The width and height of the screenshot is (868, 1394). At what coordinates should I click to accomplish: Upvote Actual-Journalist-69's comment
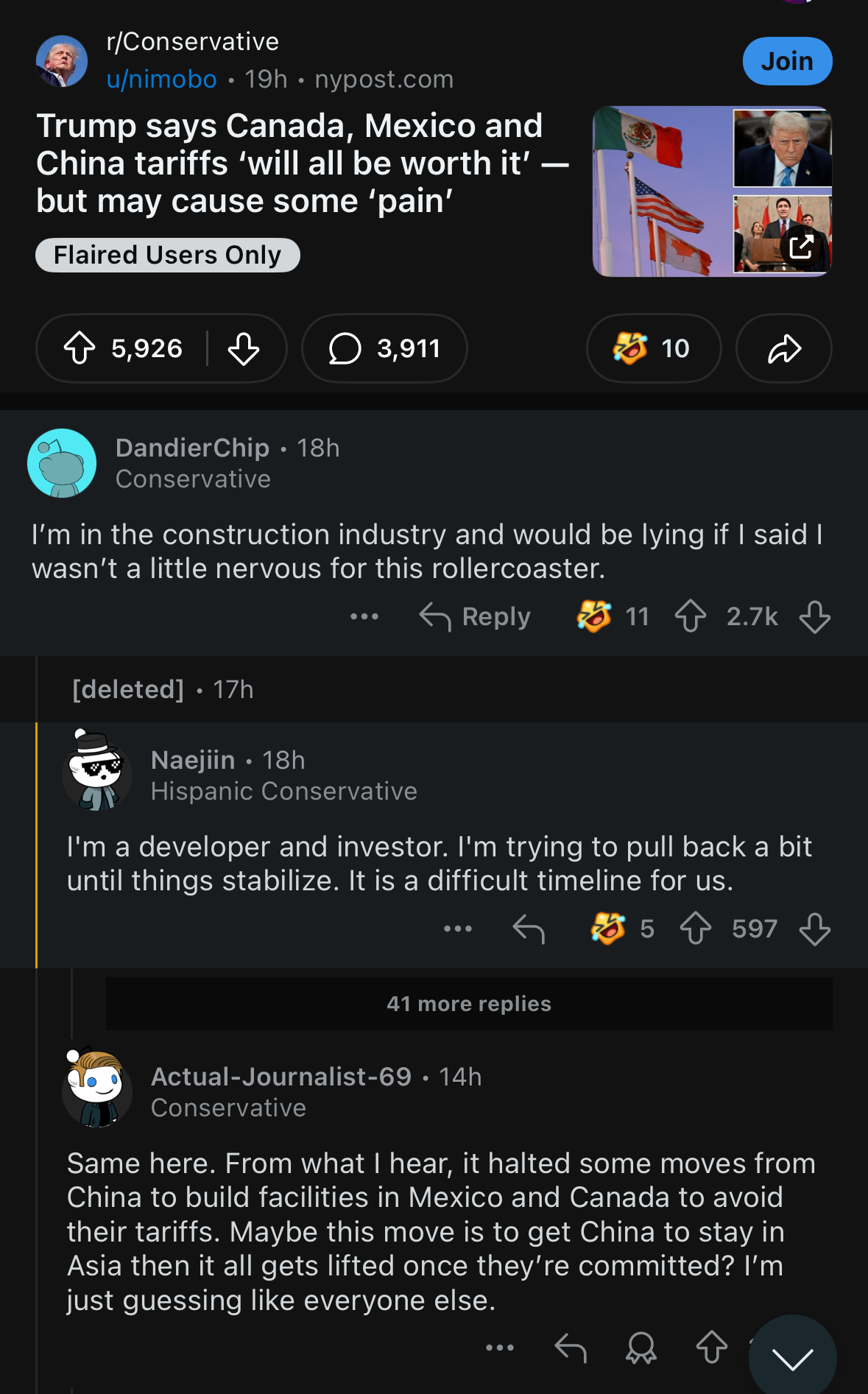coord(712,1348)
